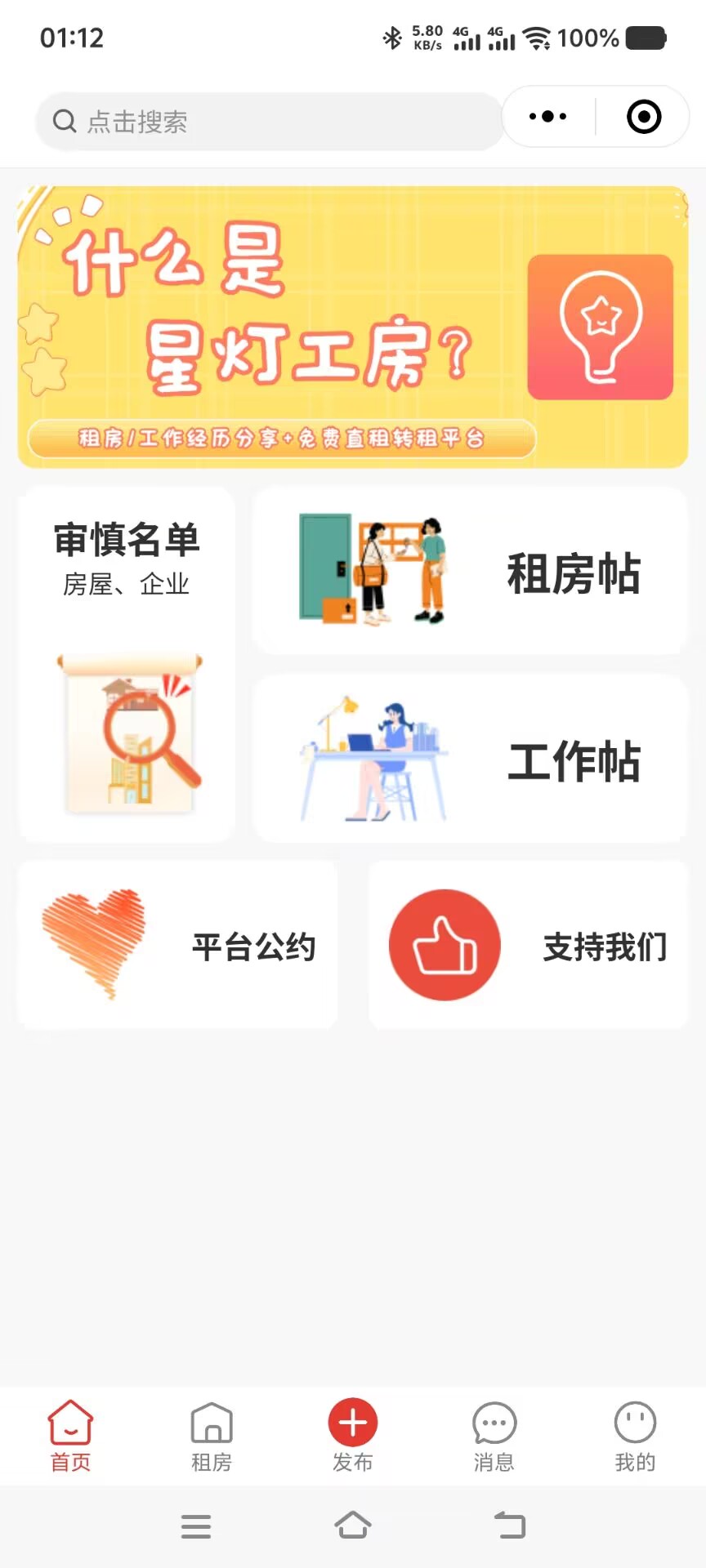Go to the 我的 tab
Image resolution: width=706 pixels, height=1568 pixels.
pyautogui.click(x=635, y=1437)
